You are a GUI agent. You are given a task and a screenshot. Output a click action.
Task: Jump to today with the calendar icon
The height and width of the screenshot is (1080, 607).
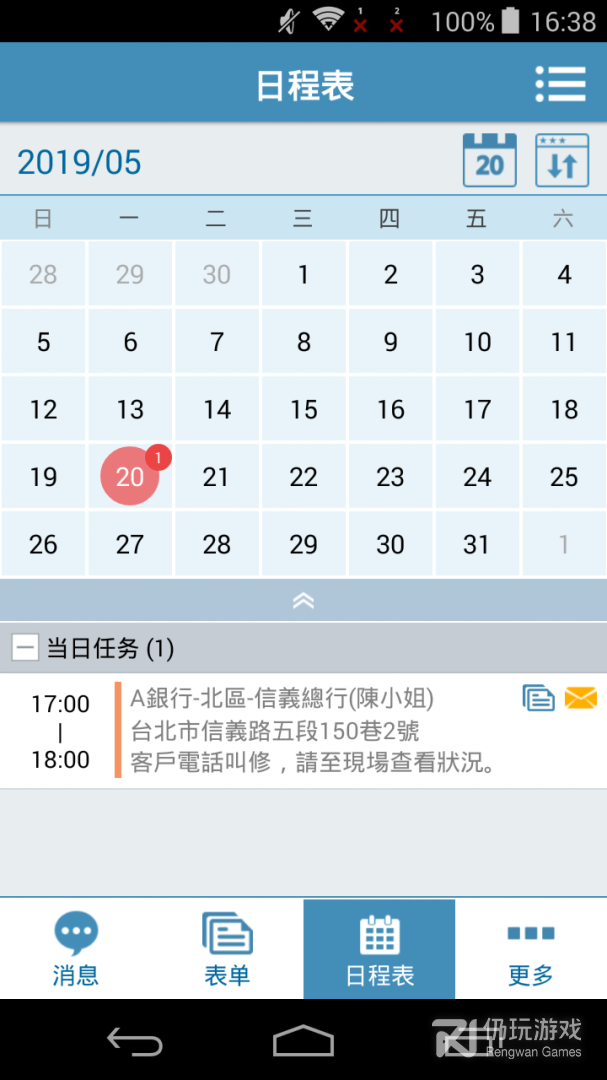(x=489, y=161)
